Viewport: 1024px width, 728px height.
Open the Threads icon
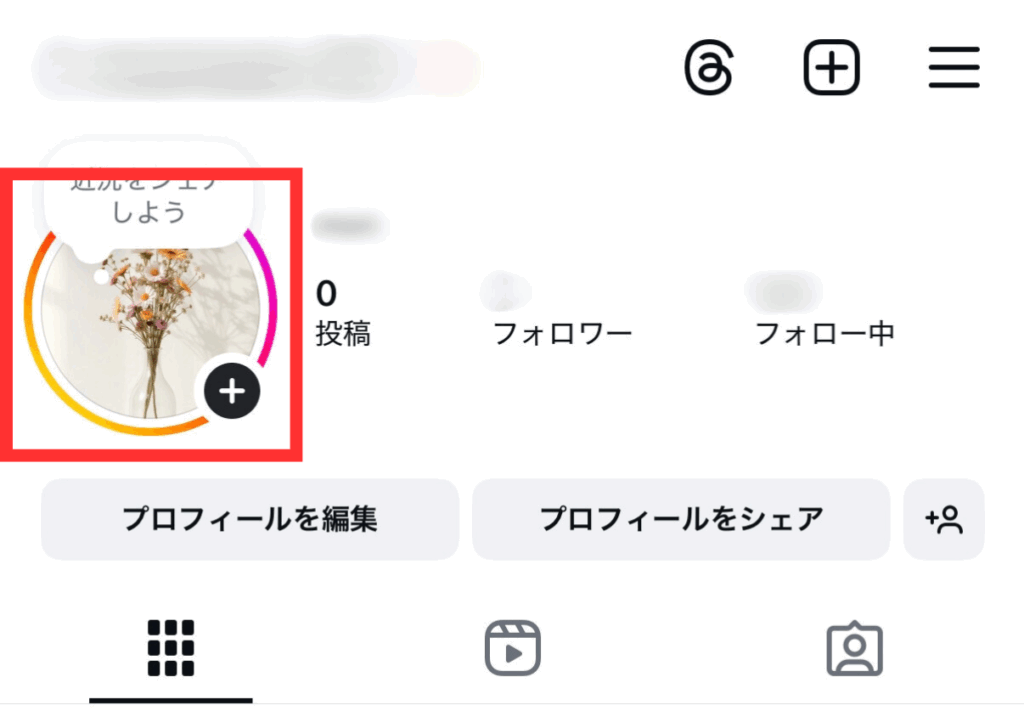[x=709, y=68]
